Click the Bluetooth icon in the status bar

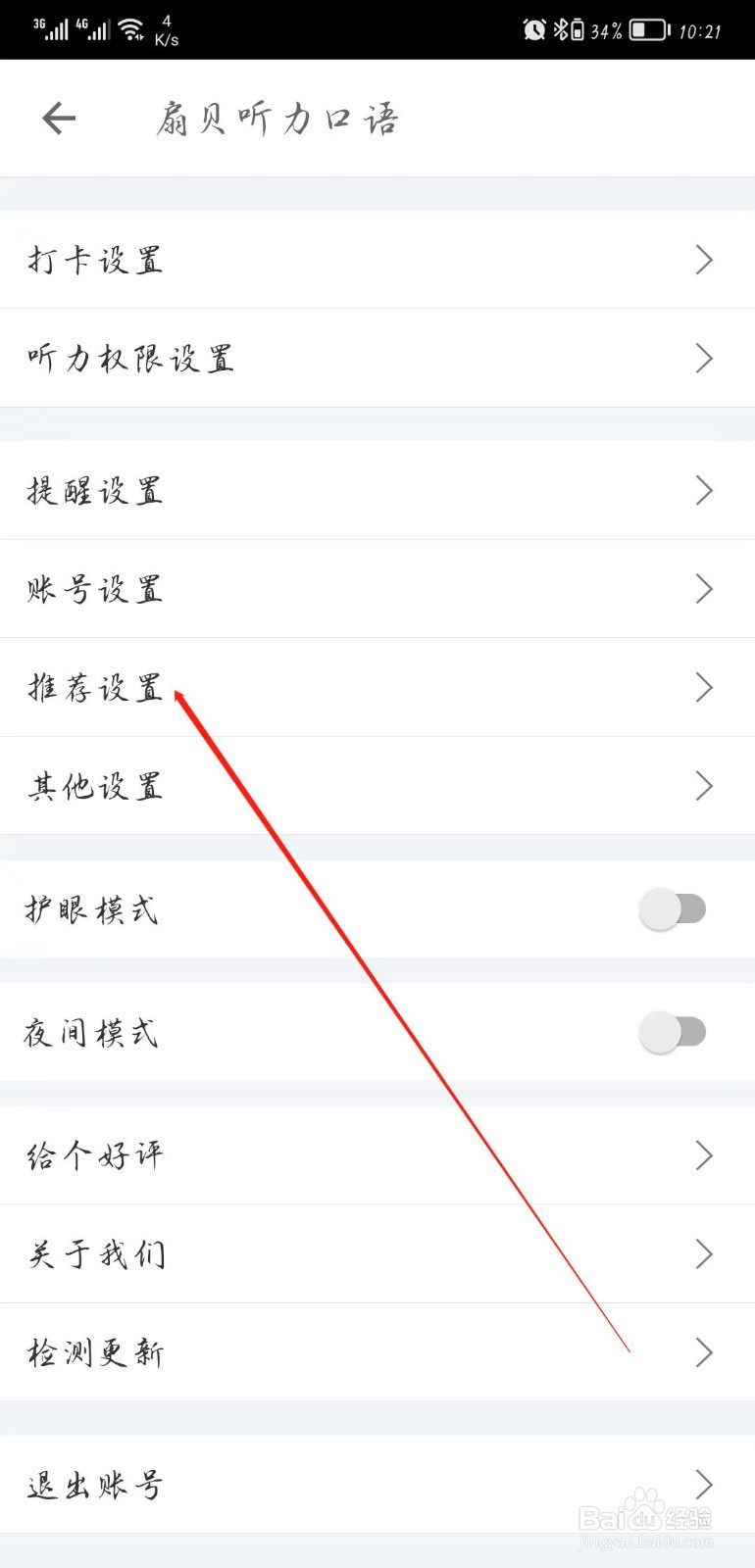[x=561, y=29]
